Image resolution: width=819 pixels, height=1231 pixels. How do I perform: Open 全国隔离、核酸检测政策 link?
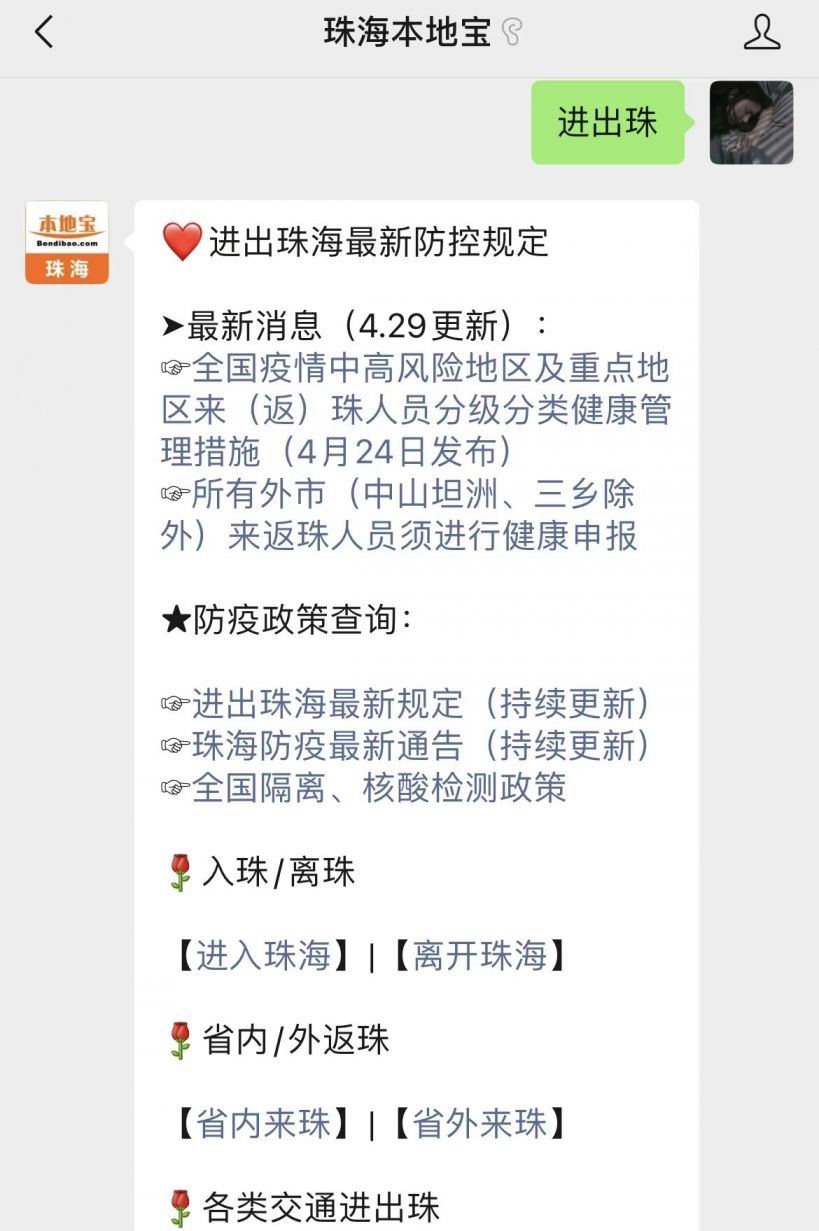[x=378, y=788]
